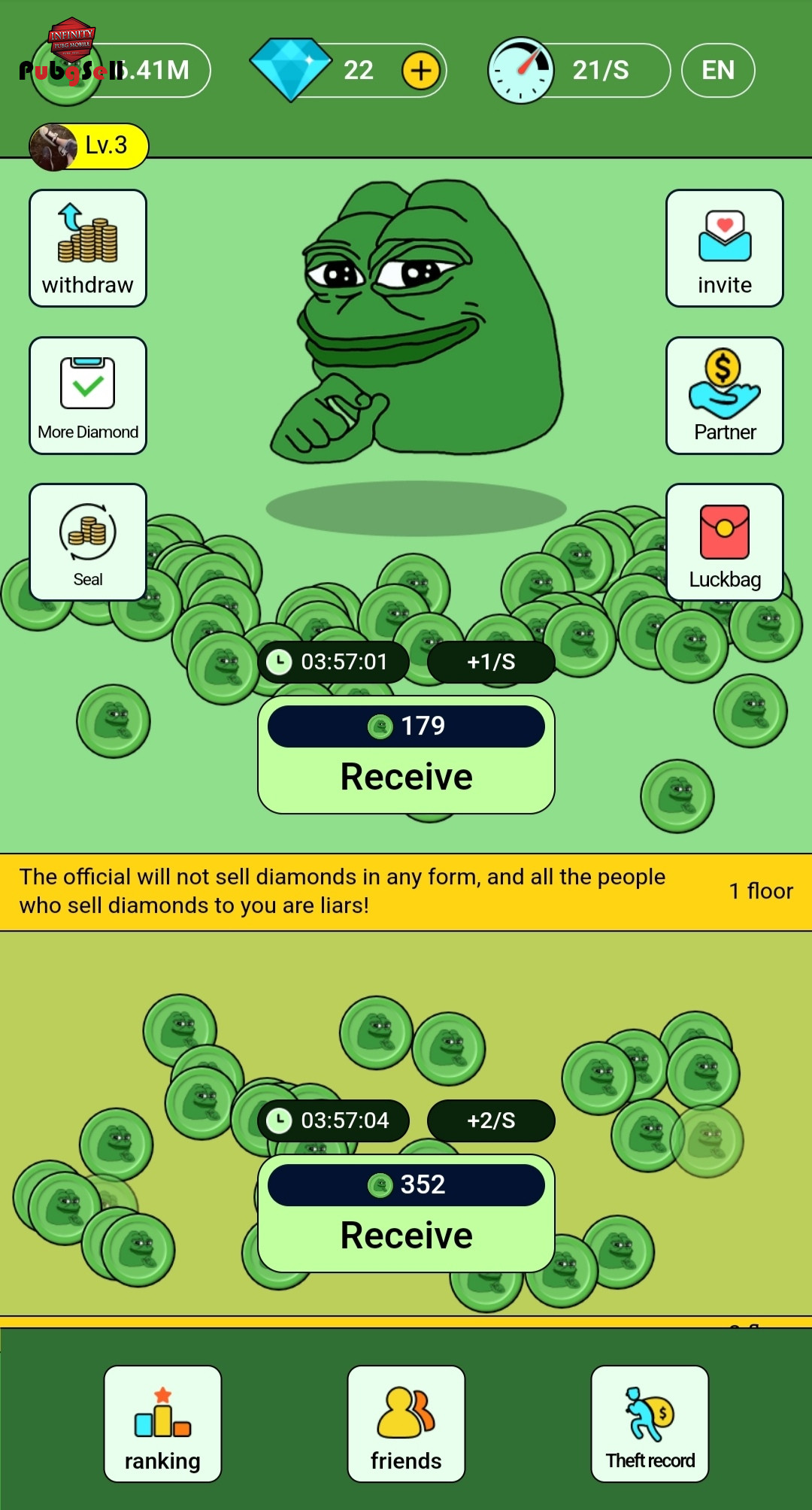Add more diamonds with plus icon

click(x=421, y=71)
